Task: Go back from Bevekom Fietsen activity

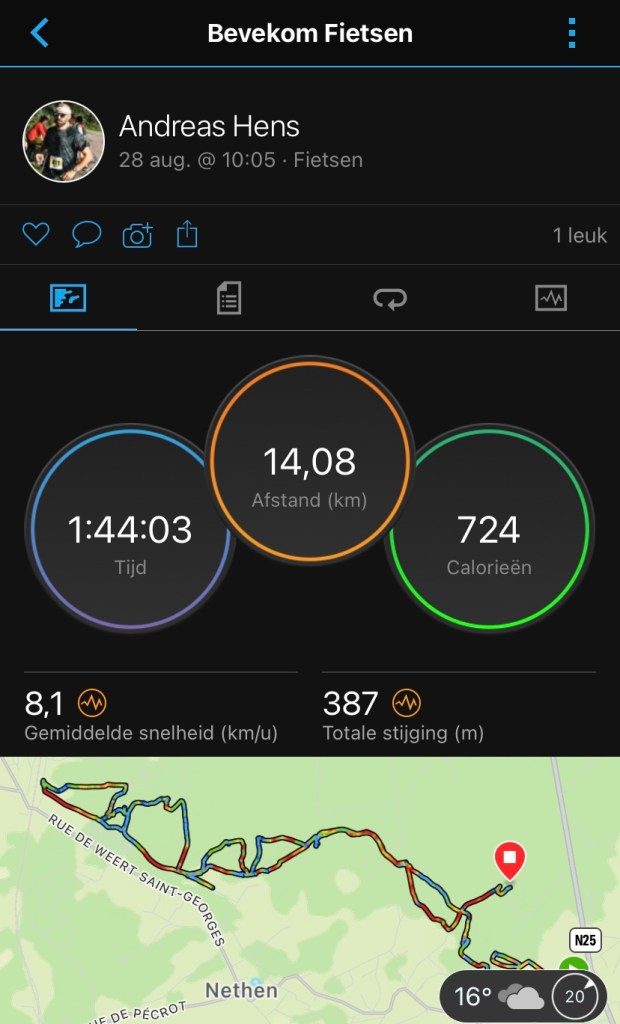Action: tap(40, 33)
